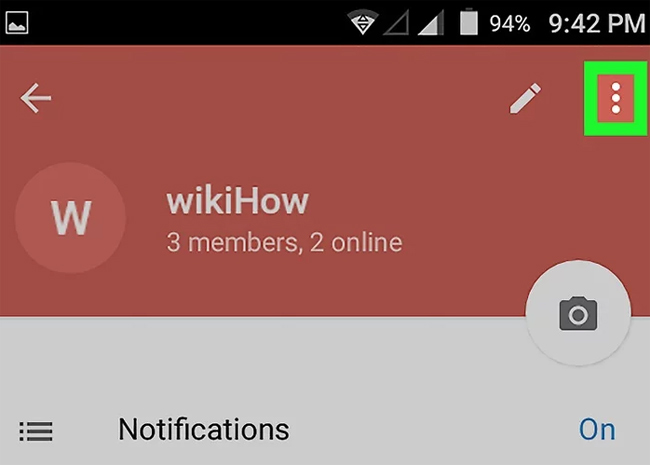Open the three-dot overflow menu

(x=616, y=98)
